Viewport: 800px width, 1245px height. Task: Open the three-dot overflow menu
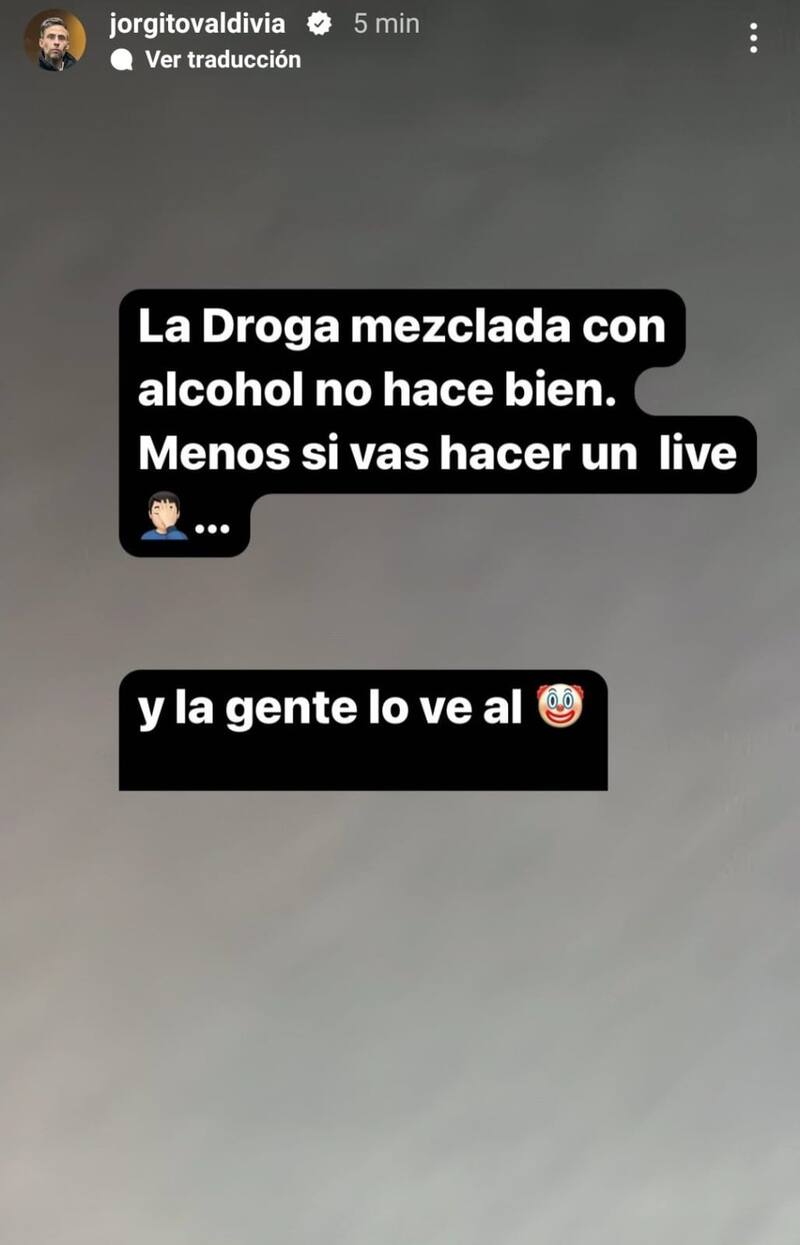pyautogui.click(x=753, y=39)
